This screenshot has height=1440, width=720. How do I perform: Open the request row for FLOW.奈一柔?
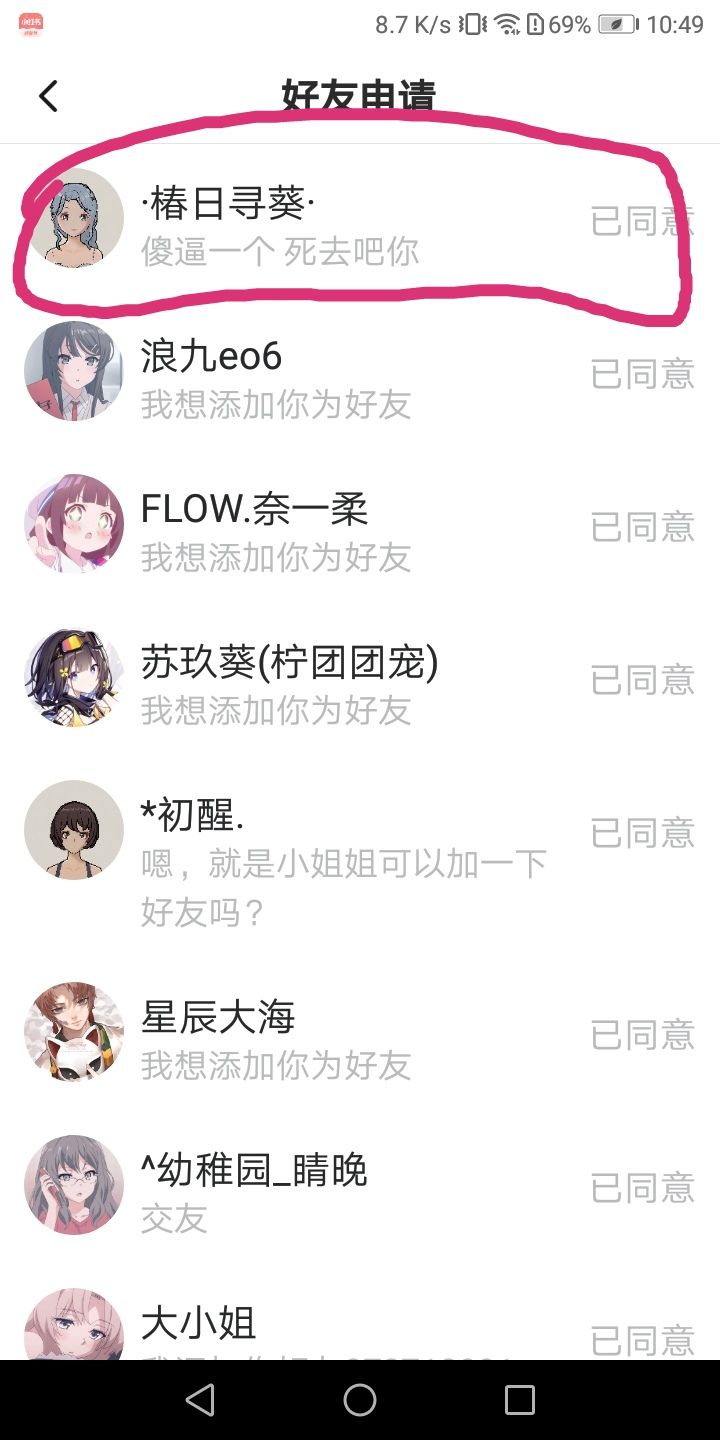(x=360, y=526)
